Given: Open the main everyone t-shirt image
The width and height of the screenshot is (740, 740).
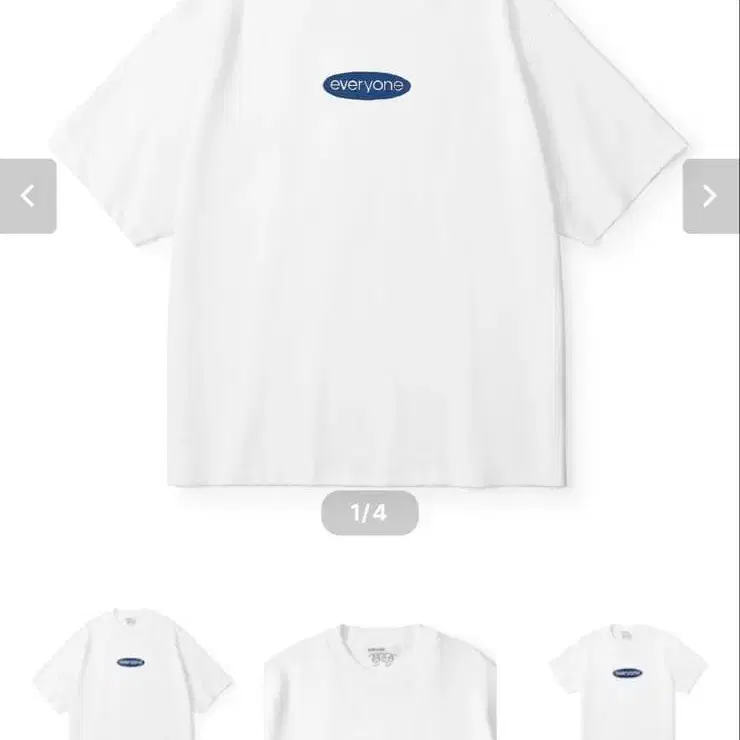Looking at the screenshot, I should point(369,245).
